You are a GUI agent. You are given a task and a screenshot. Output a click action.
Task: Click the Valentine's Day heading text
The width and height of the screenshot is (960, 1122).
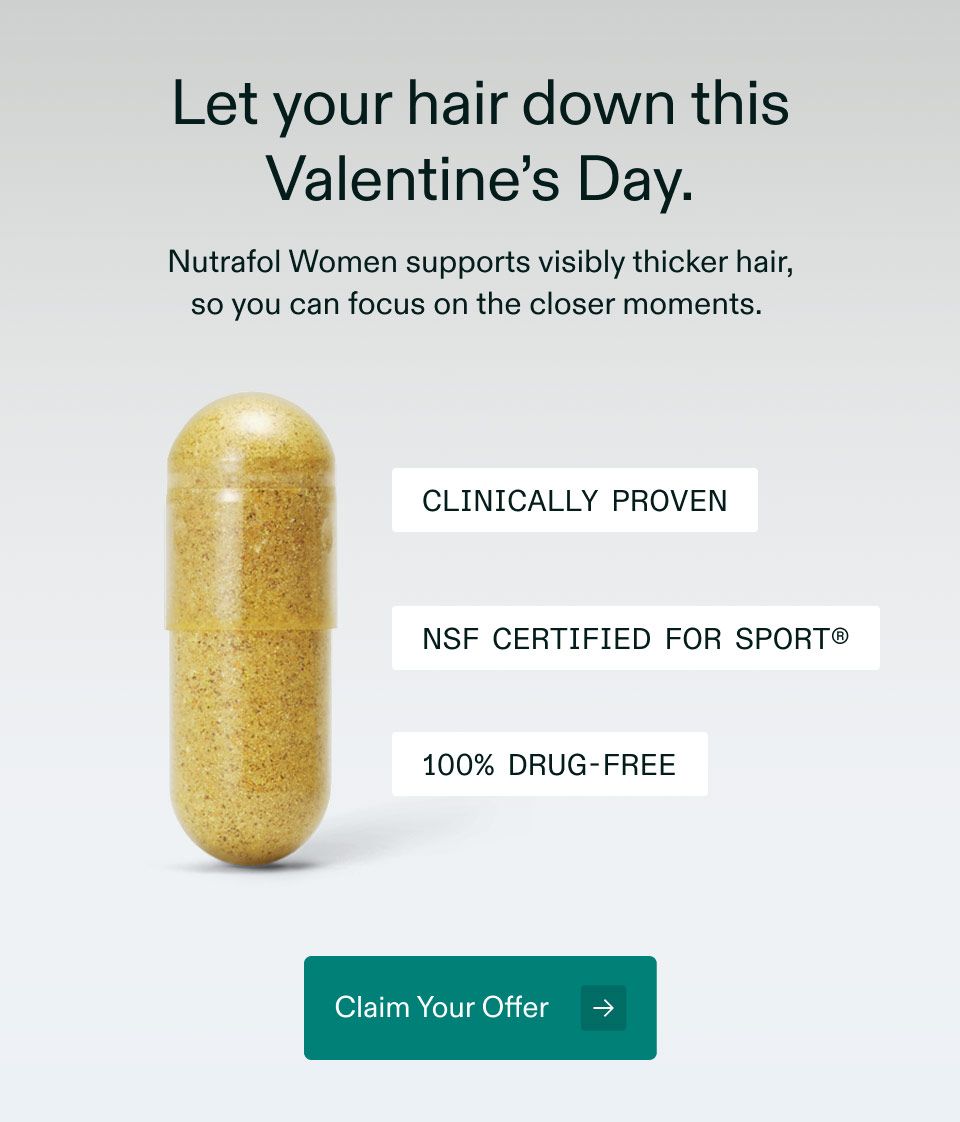click(480, 178)
